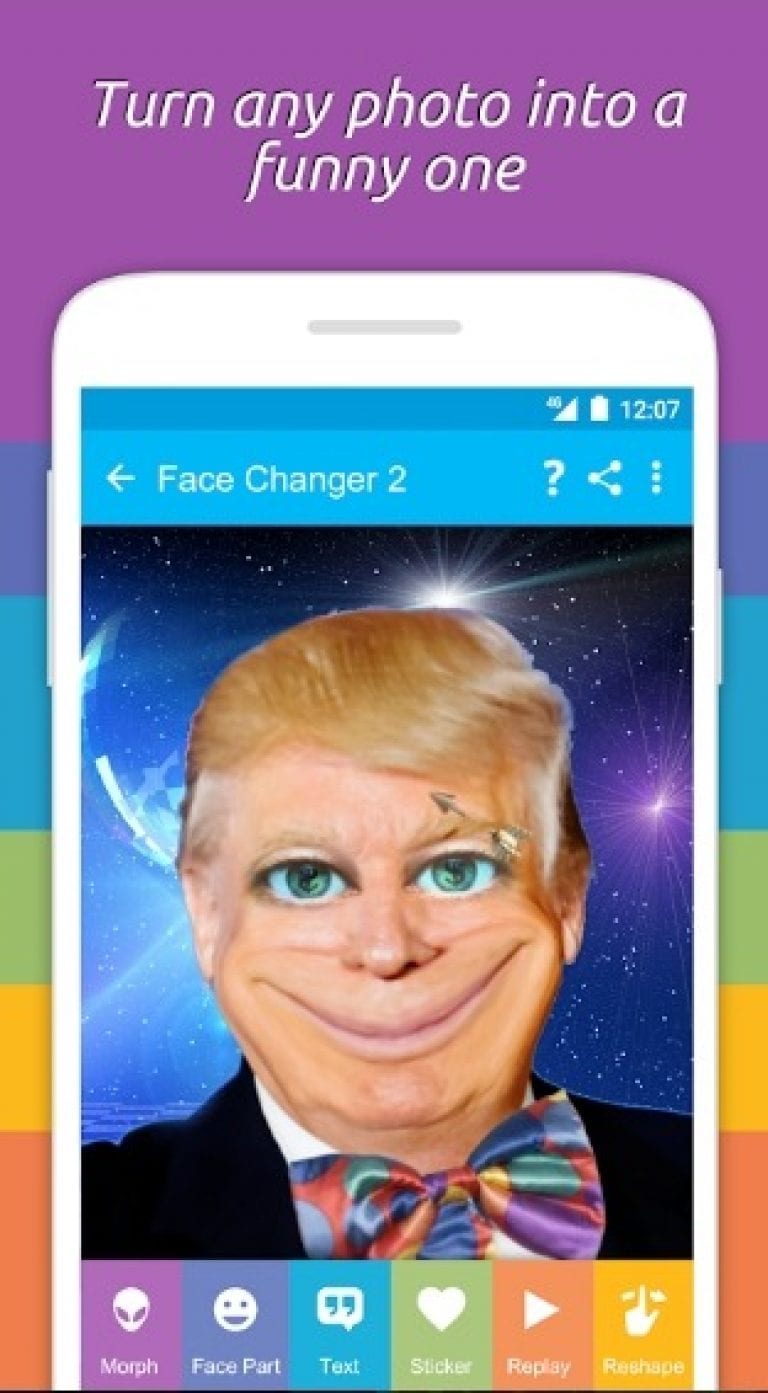Open the Face Part tool
This screenshot has height=1393, width=768.
coord(237,1307)
